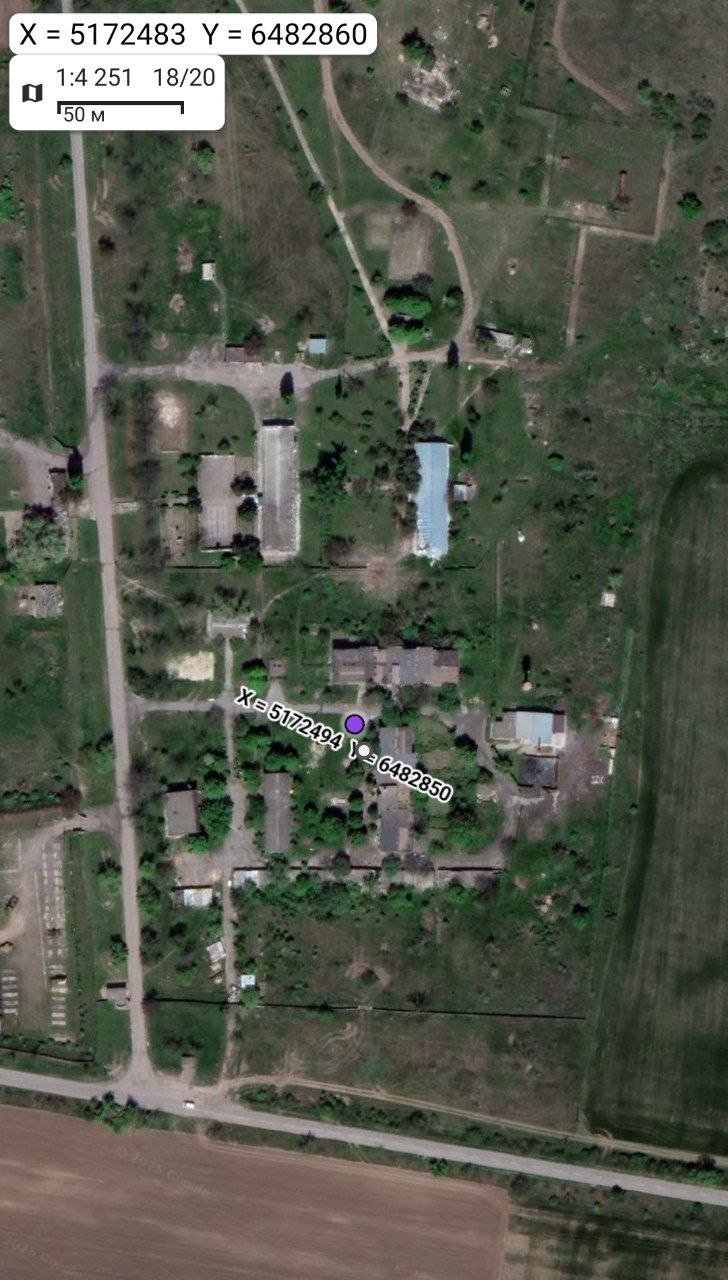The height and width of the screenshot is (1280, 728).
Task: Open the map layers icon
Action: tap(32, 93)
